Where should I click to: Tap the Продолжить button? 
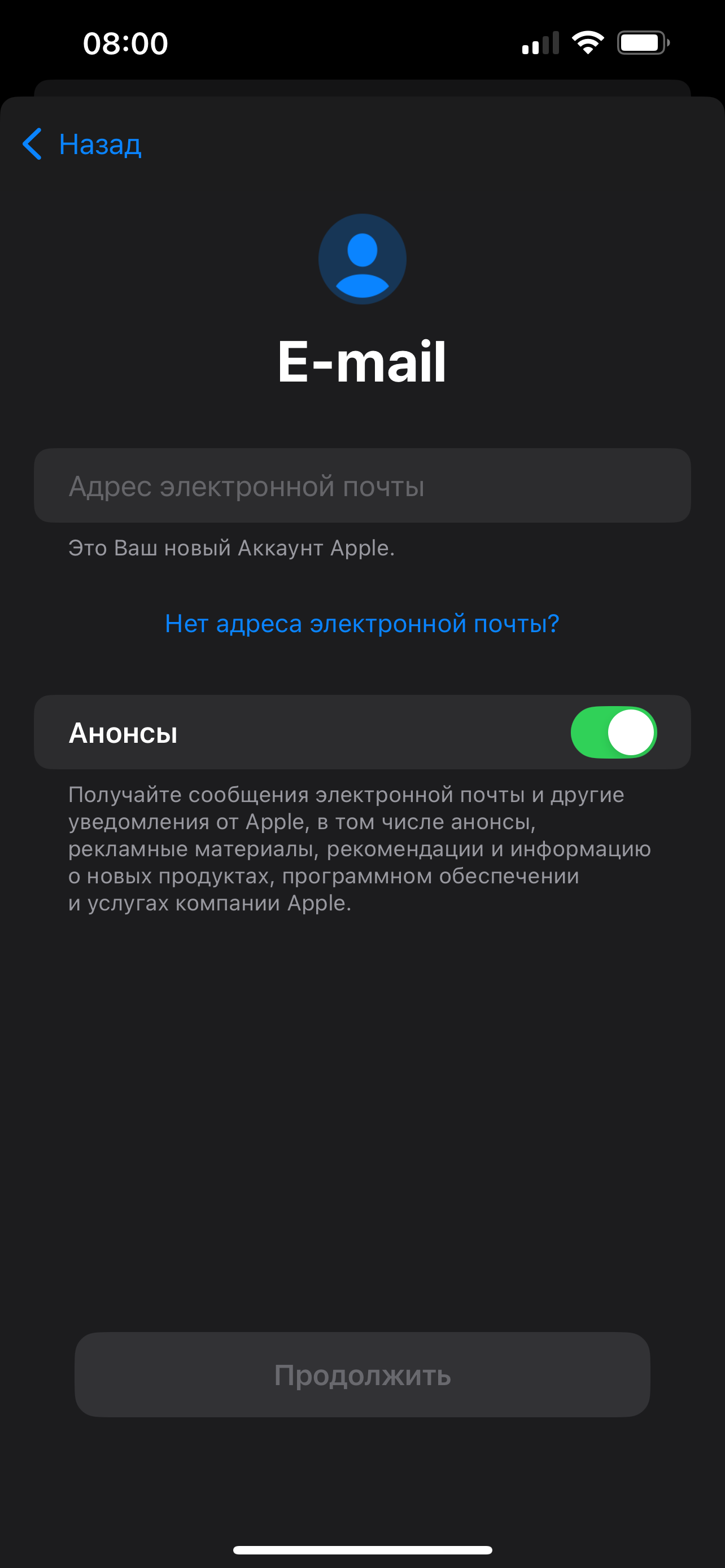(362, 1375)
